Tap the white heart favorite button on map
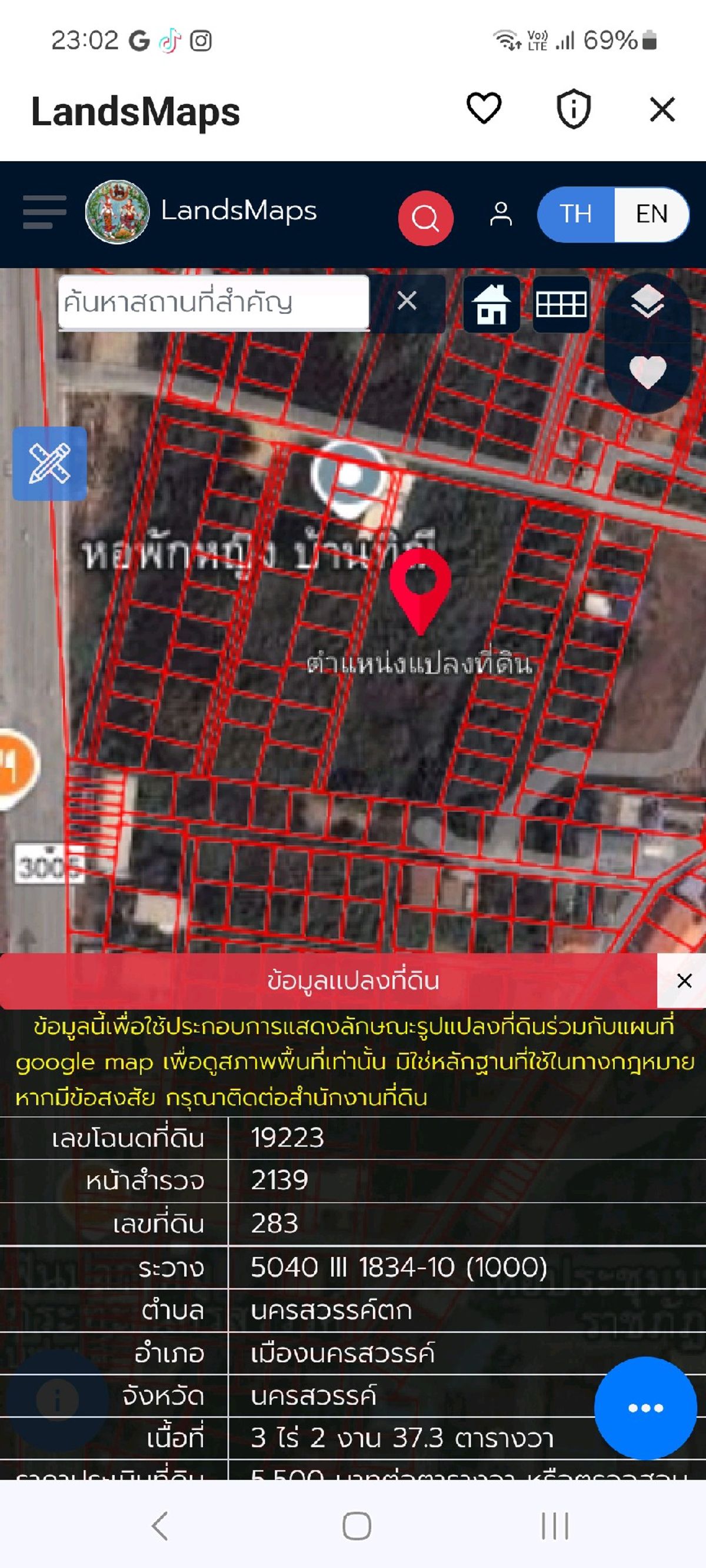 click(648, 371)
